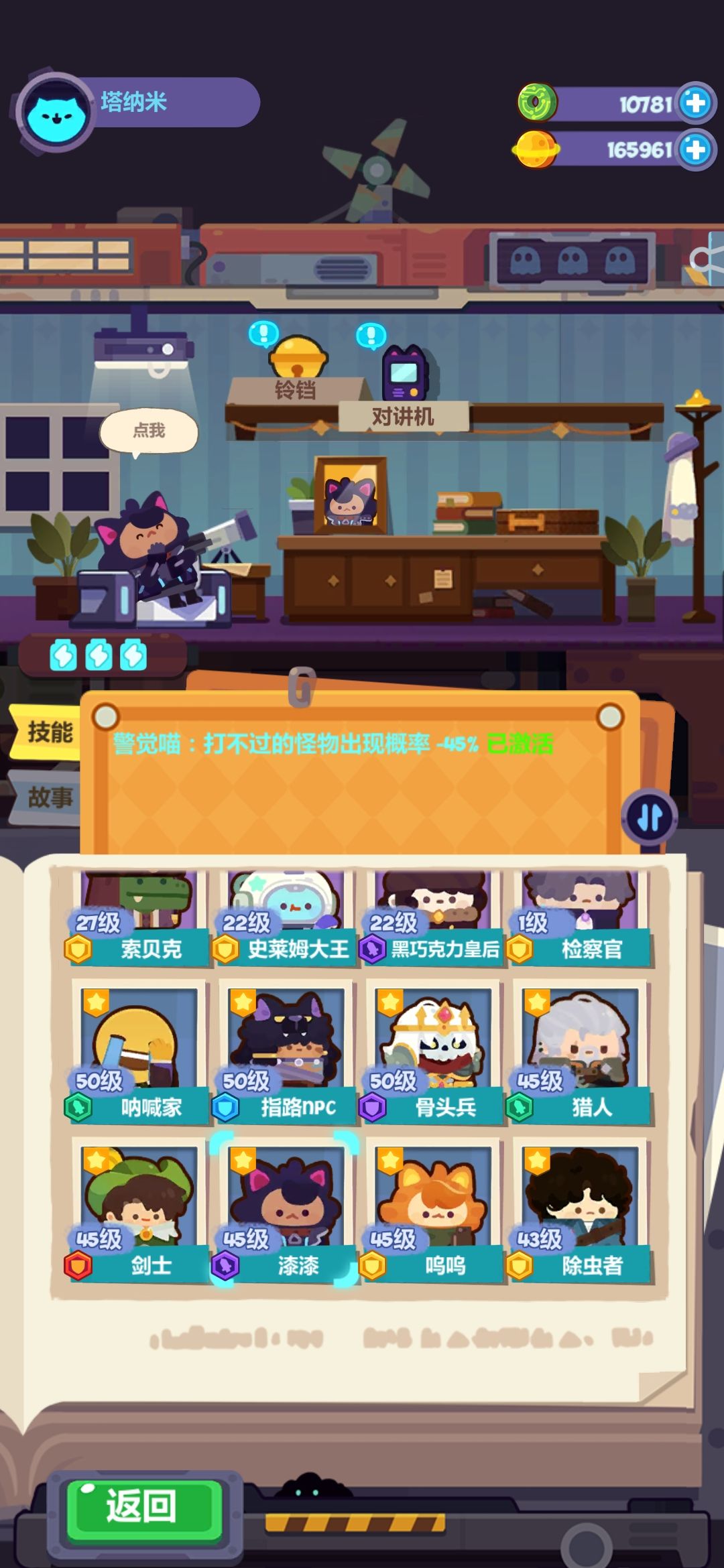Screen dimensions: 724x1568
Task: Add more green donut currency
Action: click(x=695, y=103)
